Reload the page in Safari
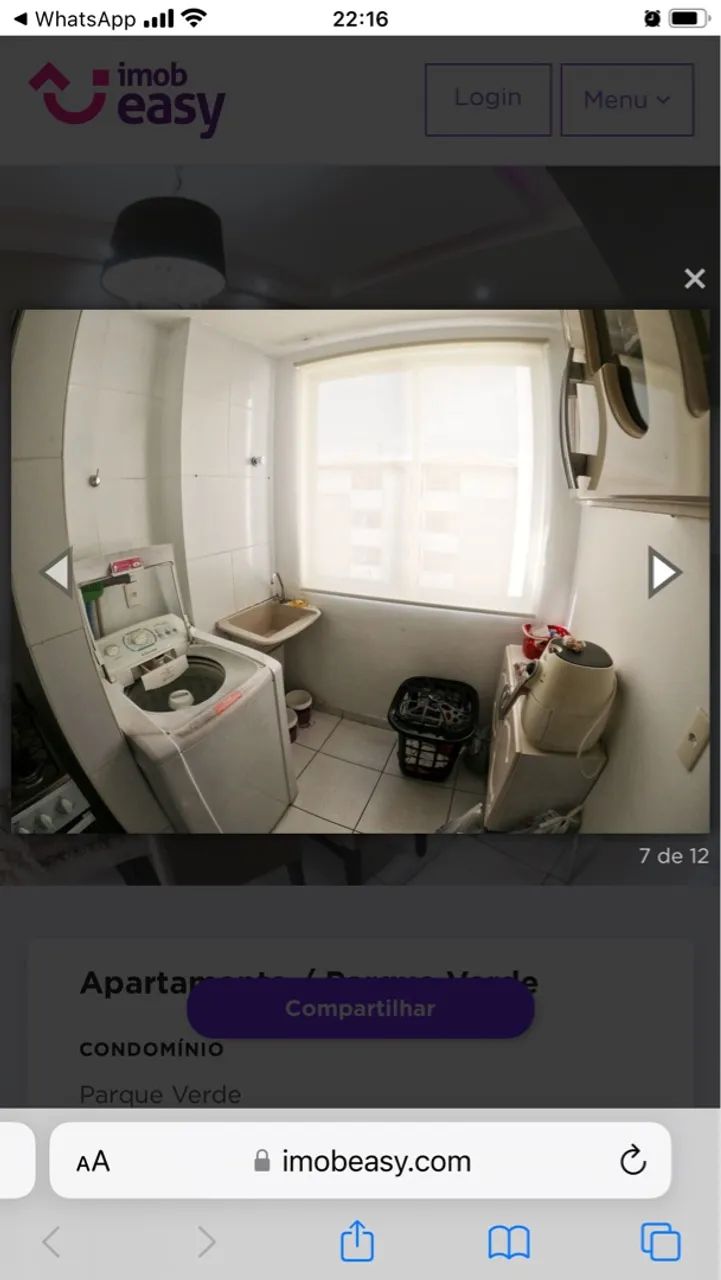 click(633, 1161)
